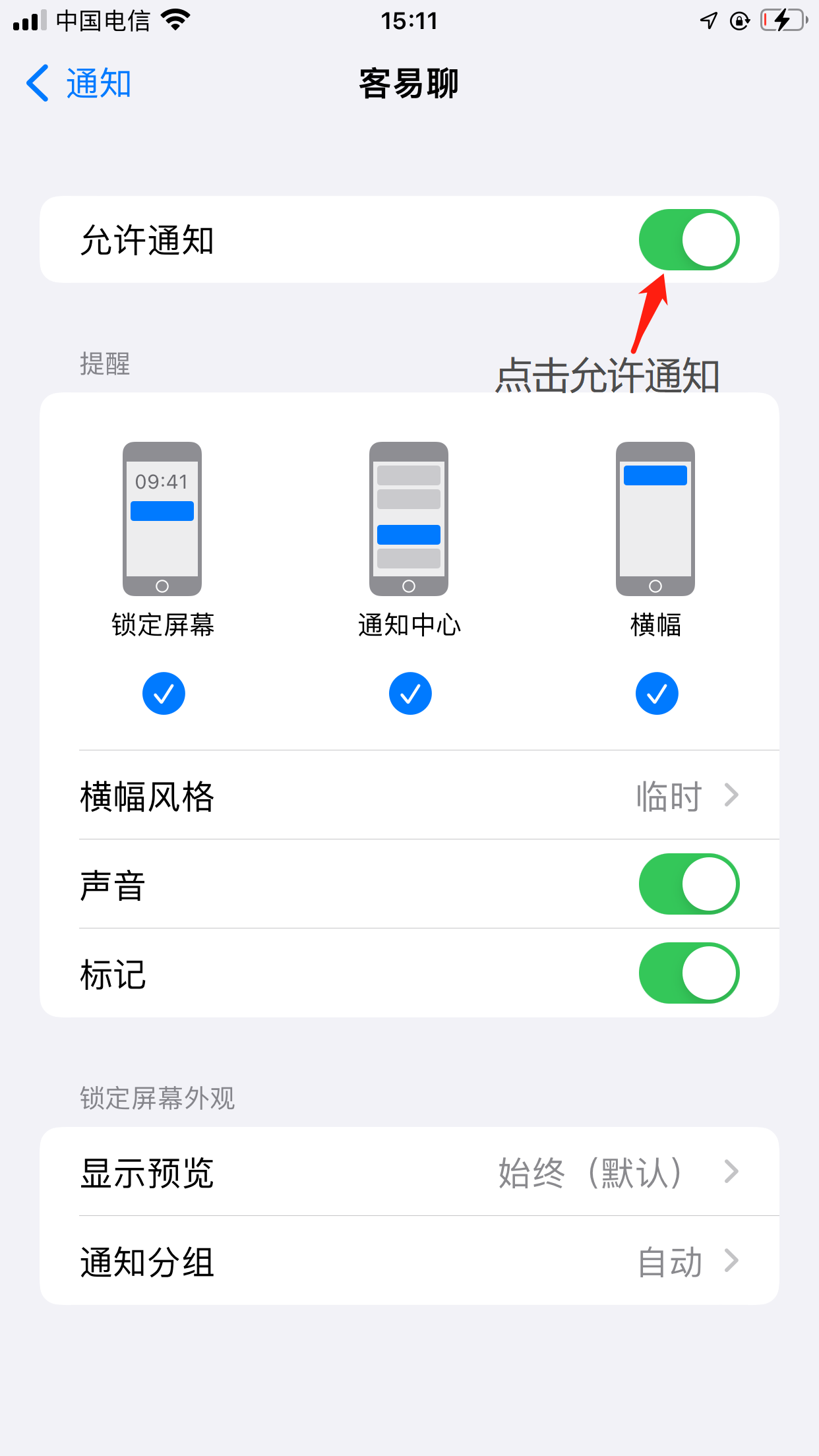Uncheck the 横幅 alert option
Viewport: 819px width, 1456px height.
pyautogui.click(x=657, y=694)
